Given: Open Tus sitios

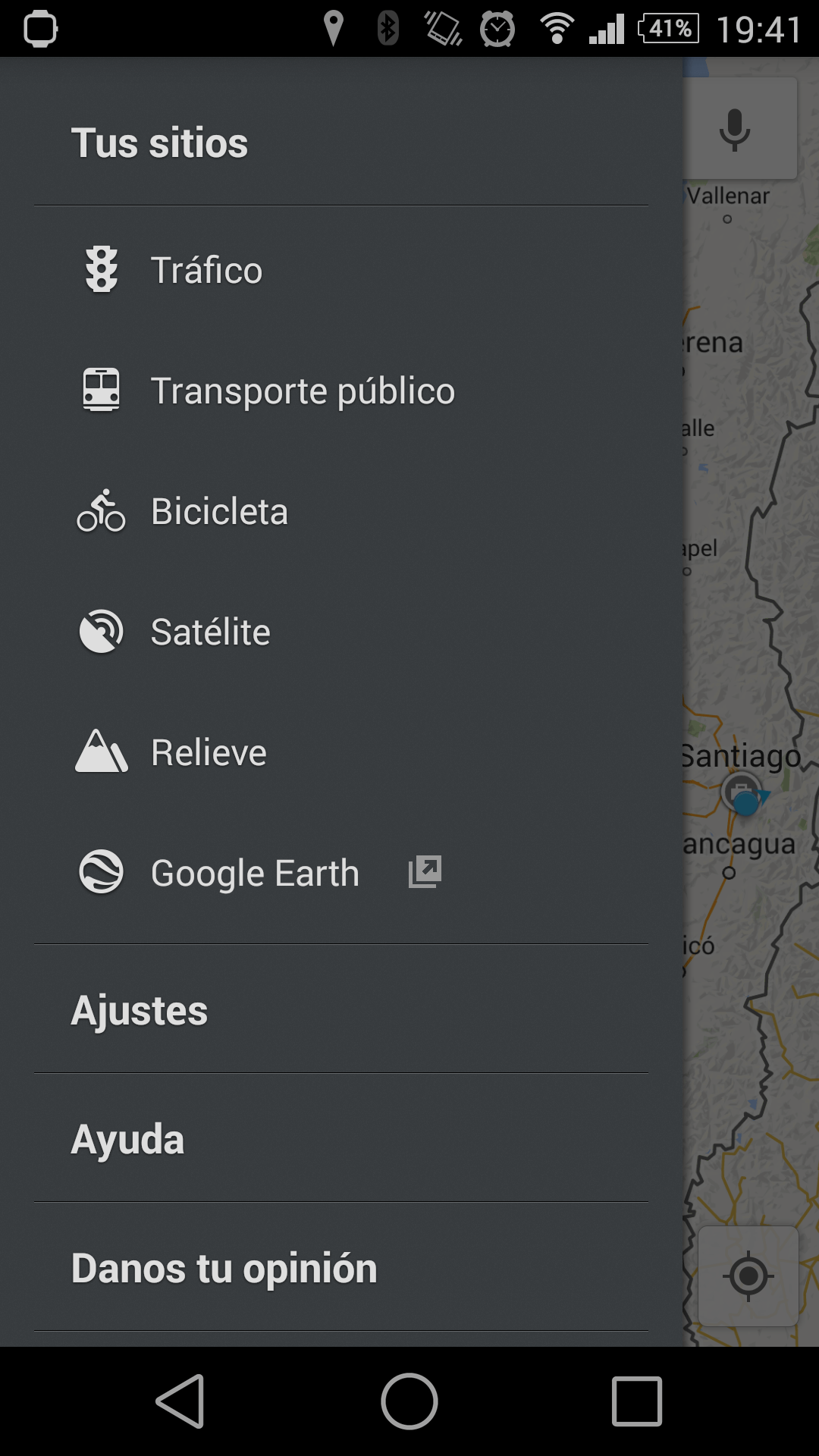Looking at the screenshot, I should tap(159, 143).
